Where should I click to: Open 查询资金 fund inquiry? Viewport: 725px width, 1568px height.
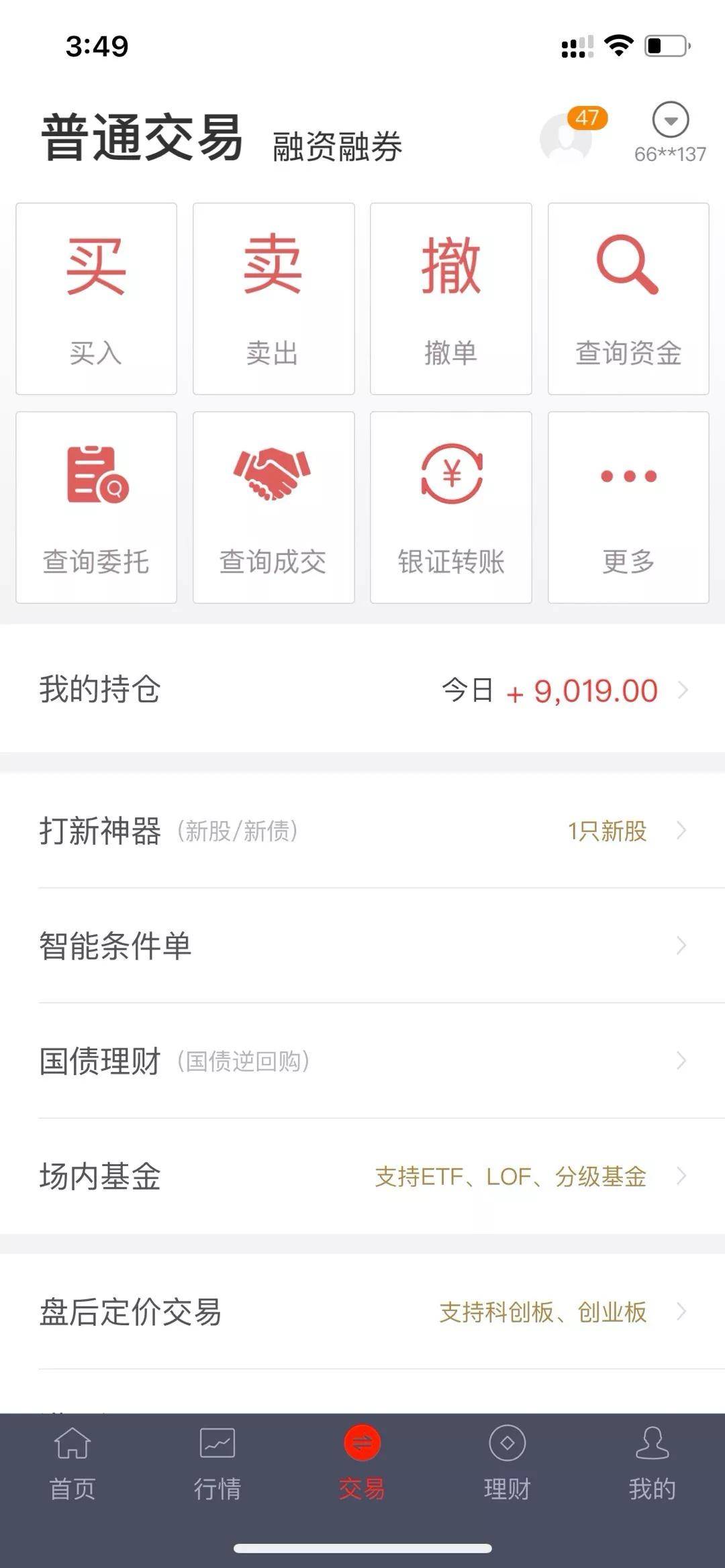[x=628, y=299]
